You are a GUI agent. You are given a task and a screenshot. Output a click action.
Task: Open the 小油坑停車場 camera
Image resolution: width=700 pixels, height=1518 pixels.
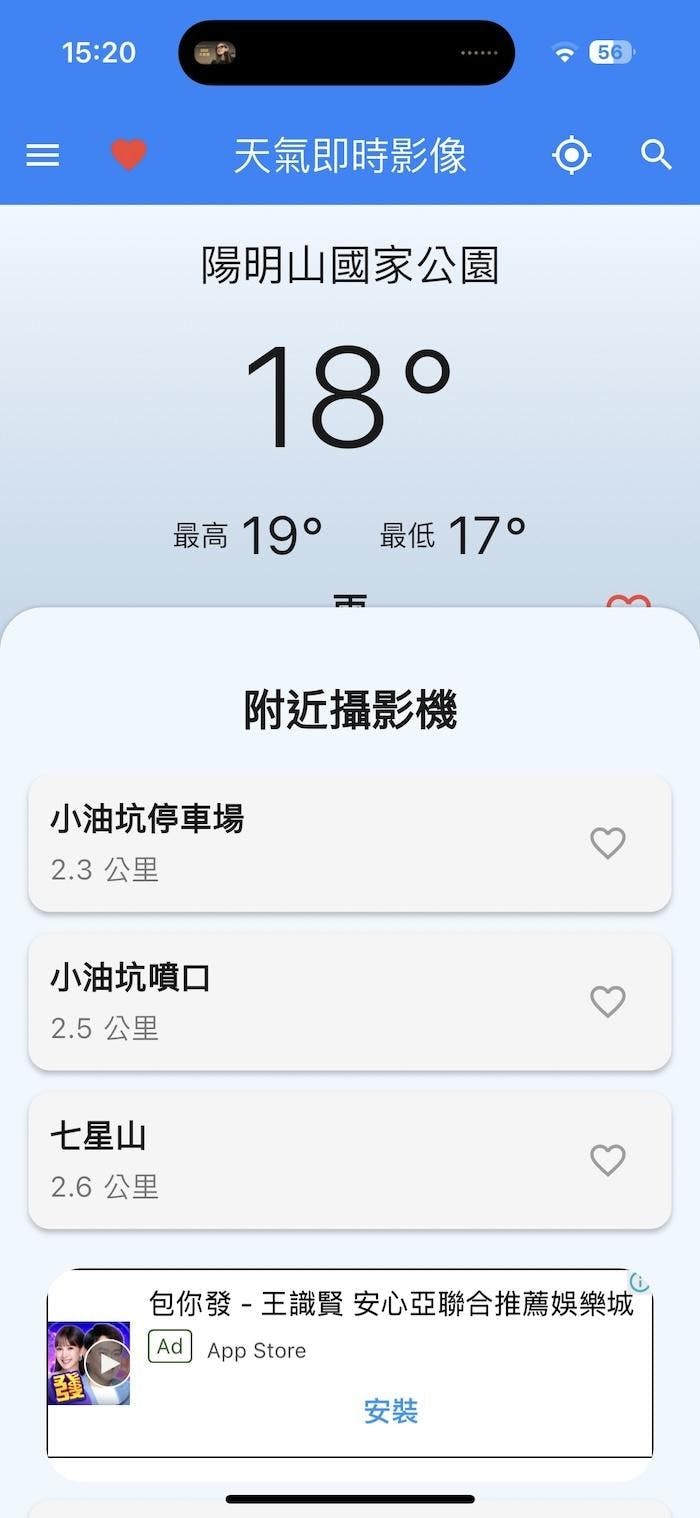pos(300,843)
